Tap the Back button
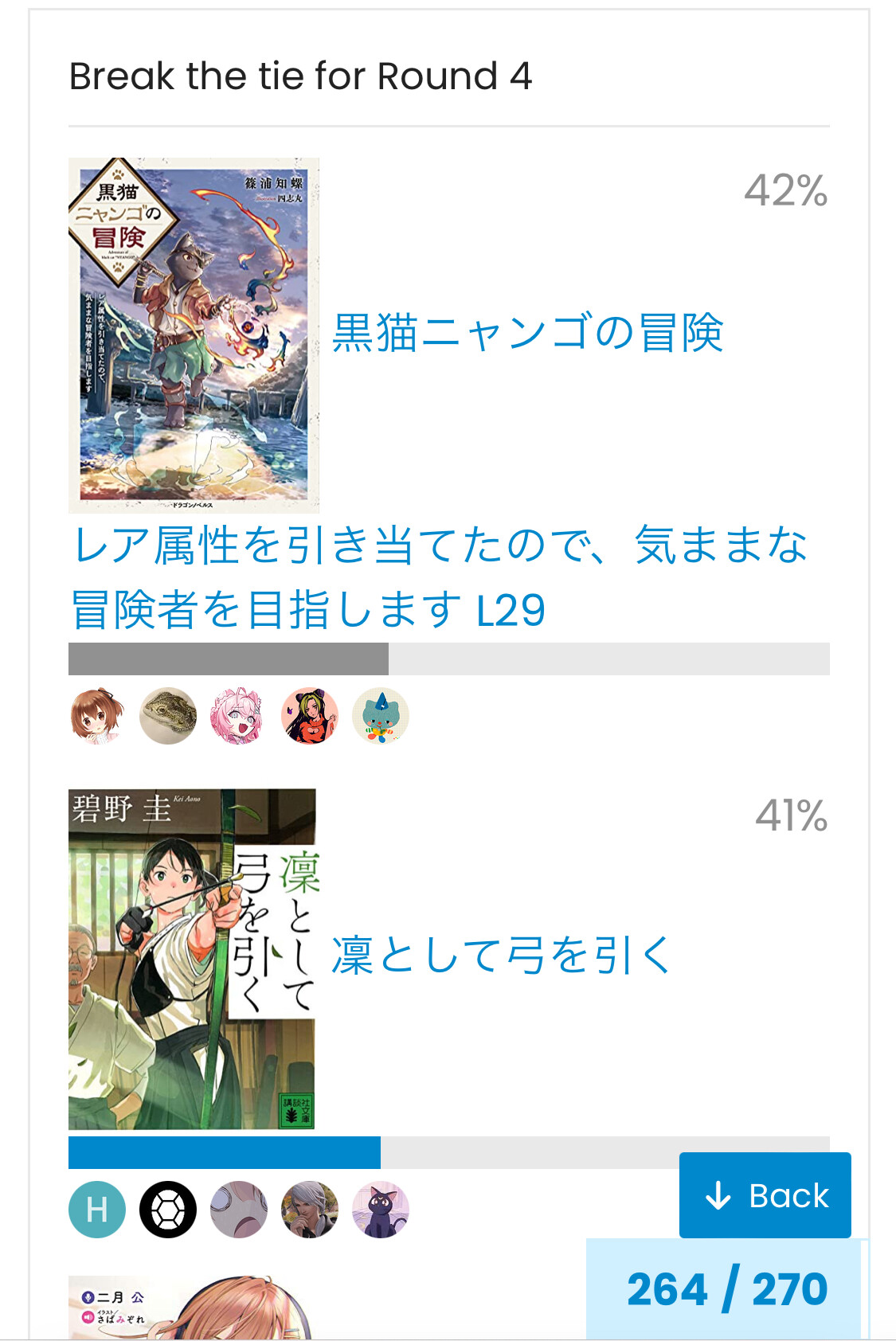The image size is (896, 1341). [765, 1194]
